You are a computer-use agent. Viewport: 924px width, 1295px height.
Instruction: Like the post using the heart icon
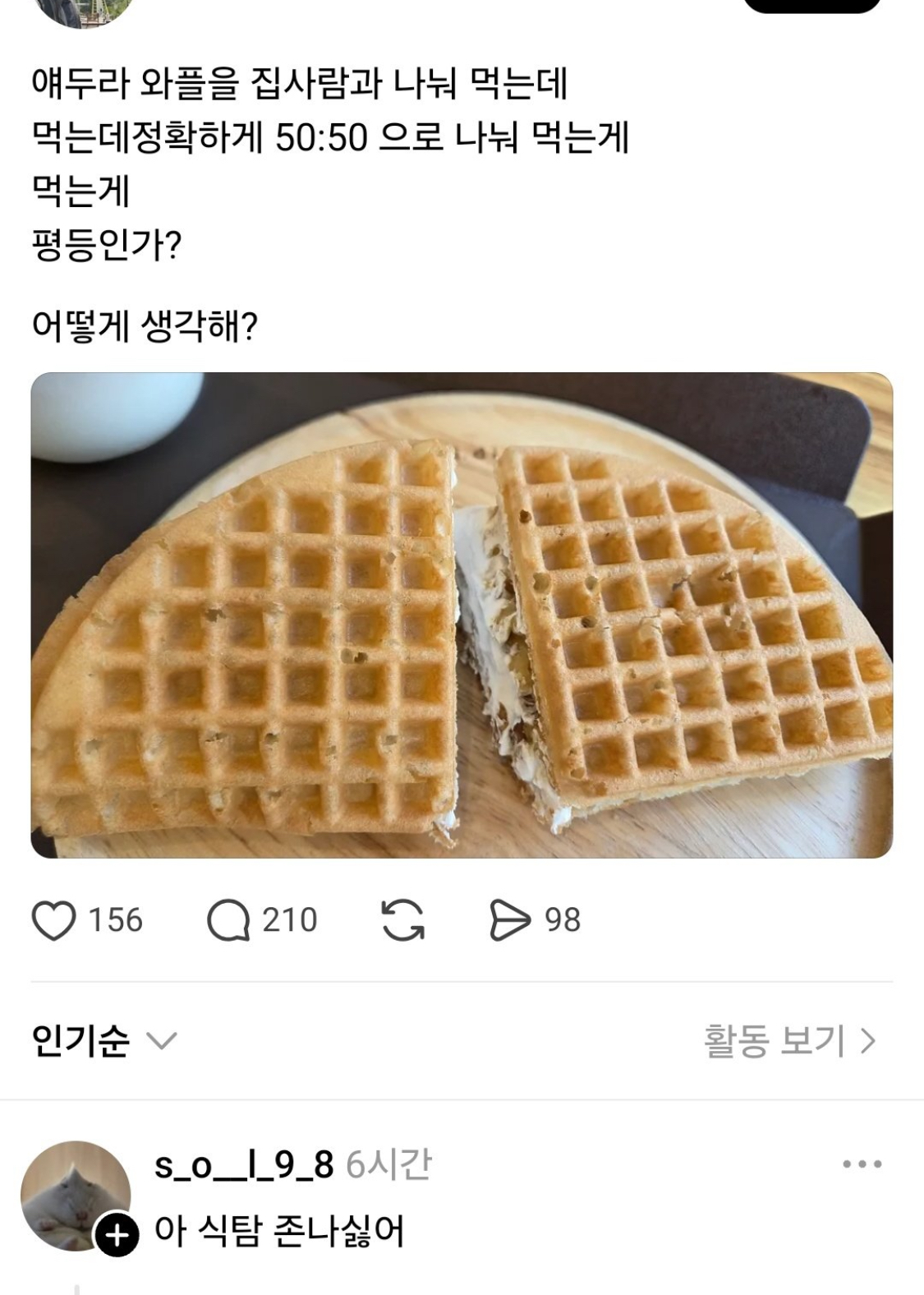(53, 922)
